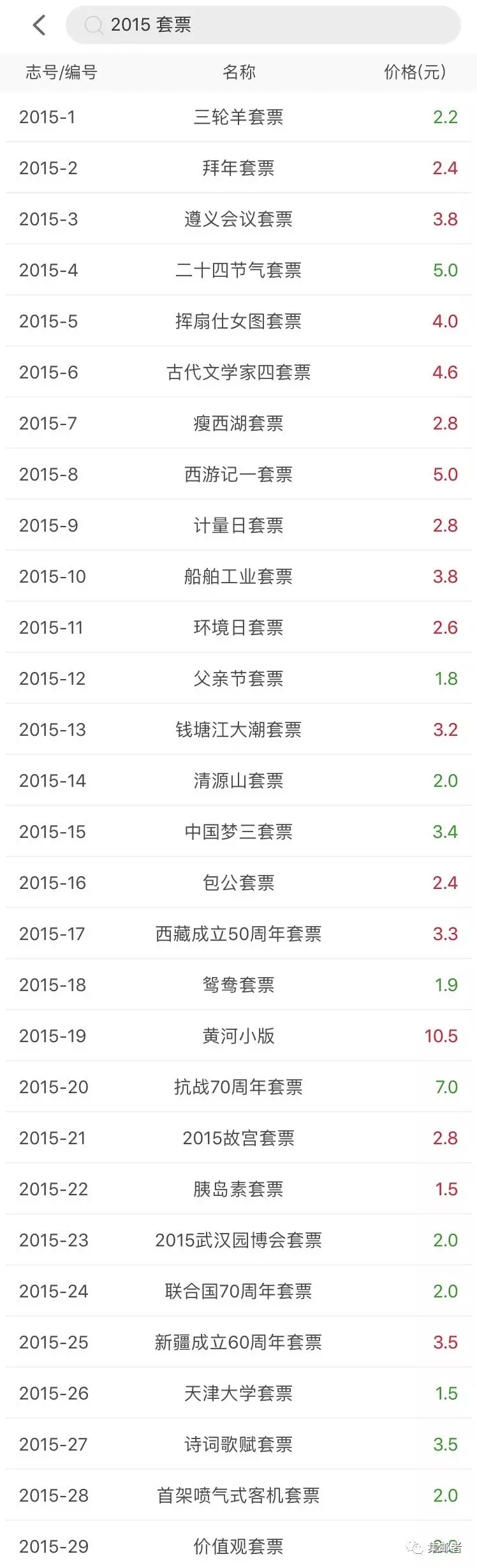This screenshot has height=1568, width=477.
Task: Choose the 古代文学家四套票 row
Action: click(238, 372)
